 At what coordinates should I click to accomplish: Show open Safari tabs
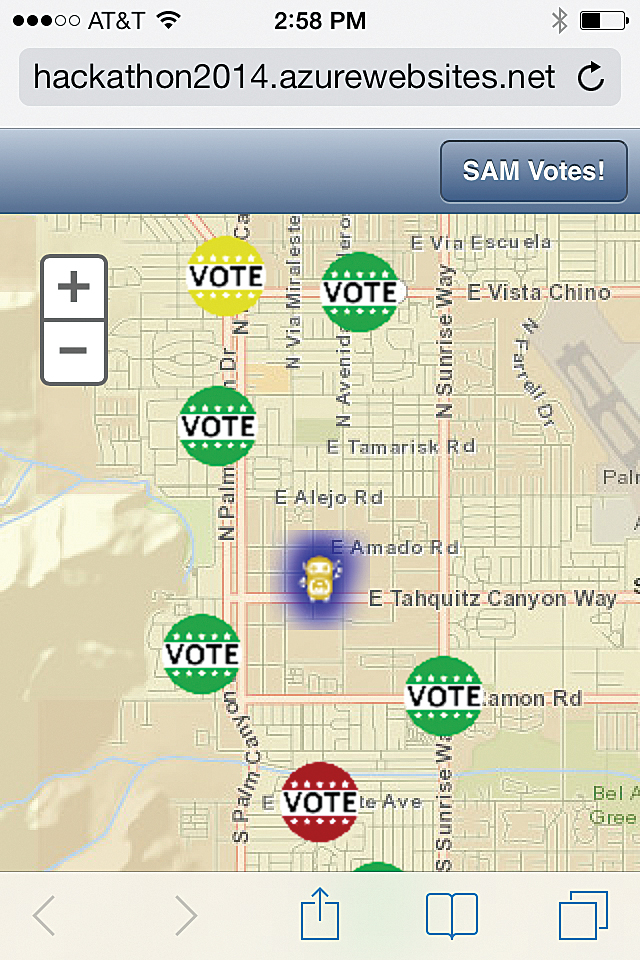(x=583, y=915)
